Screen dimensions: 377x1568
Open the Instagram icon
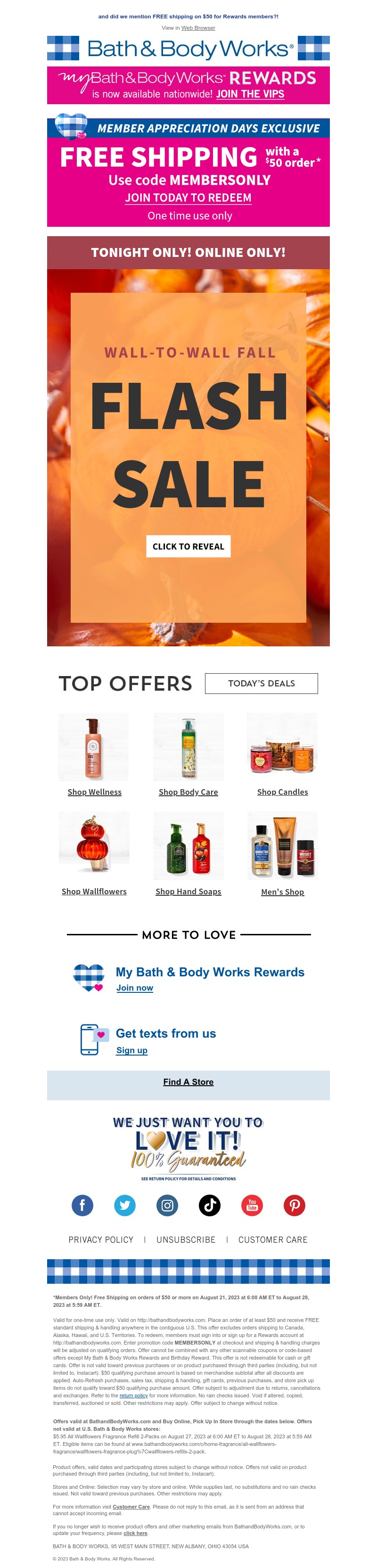[167, 1205]
